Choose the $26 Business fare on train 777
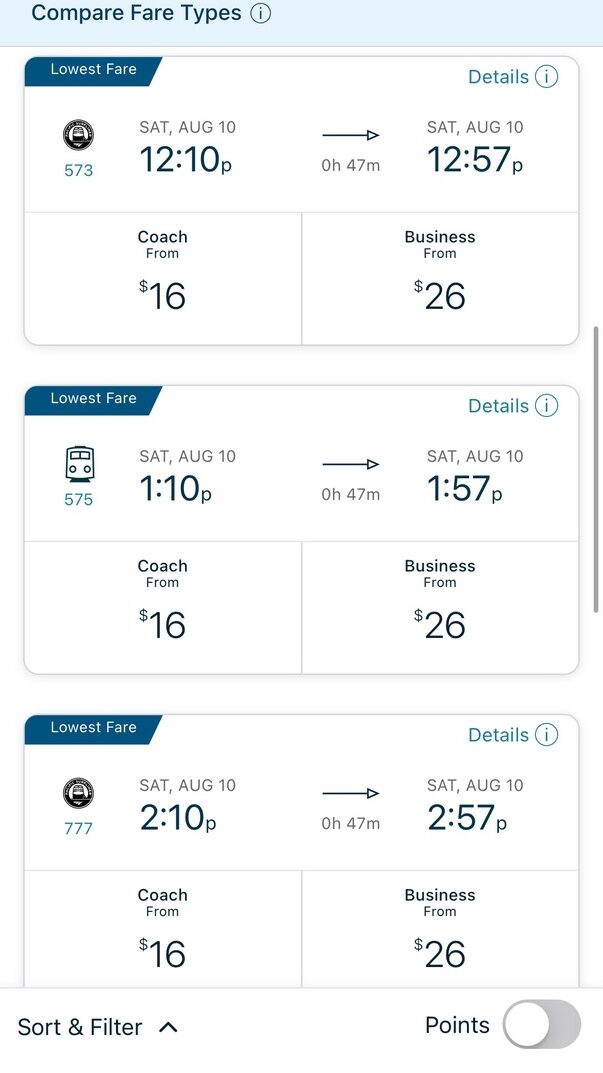Image resolution: width=603 pixels, height=1073 pixels. pyautogui.click(x=440, y=929)
